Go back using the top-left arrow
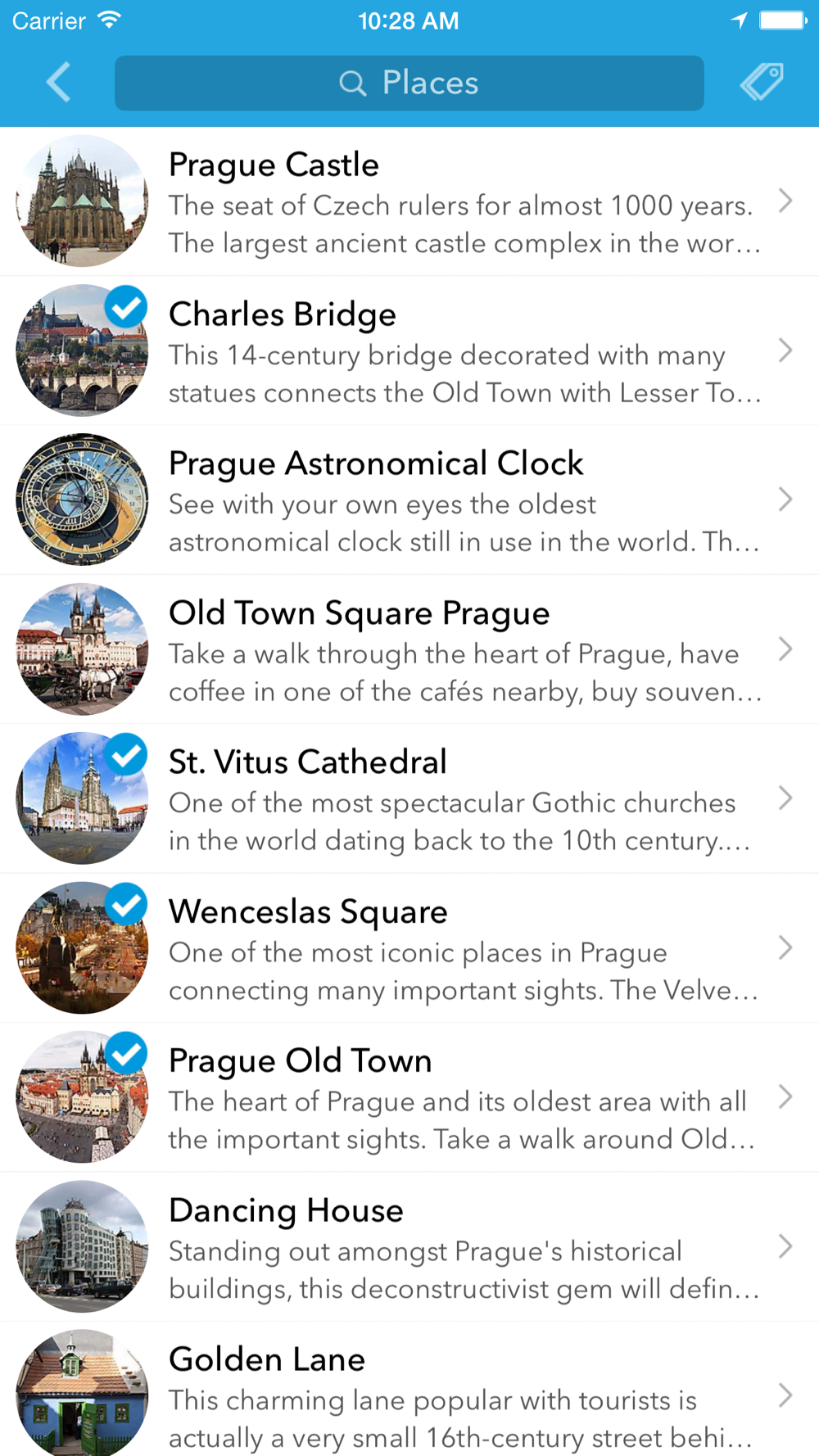 (58, 82)
